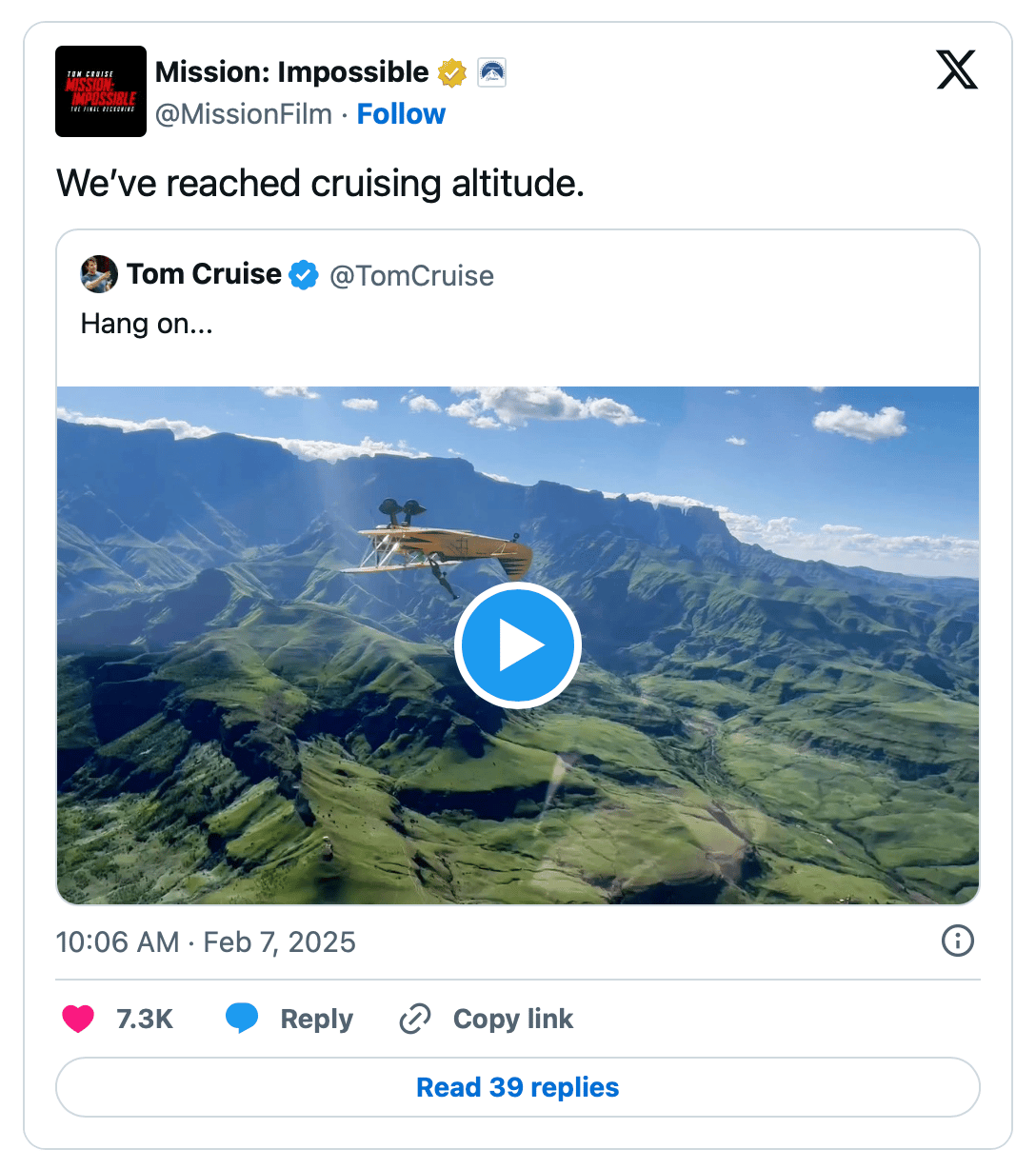Read 39 replies
The height and width of the screenshot is (1169, 1036).
pyautogui.click(x=517, y=1087)
